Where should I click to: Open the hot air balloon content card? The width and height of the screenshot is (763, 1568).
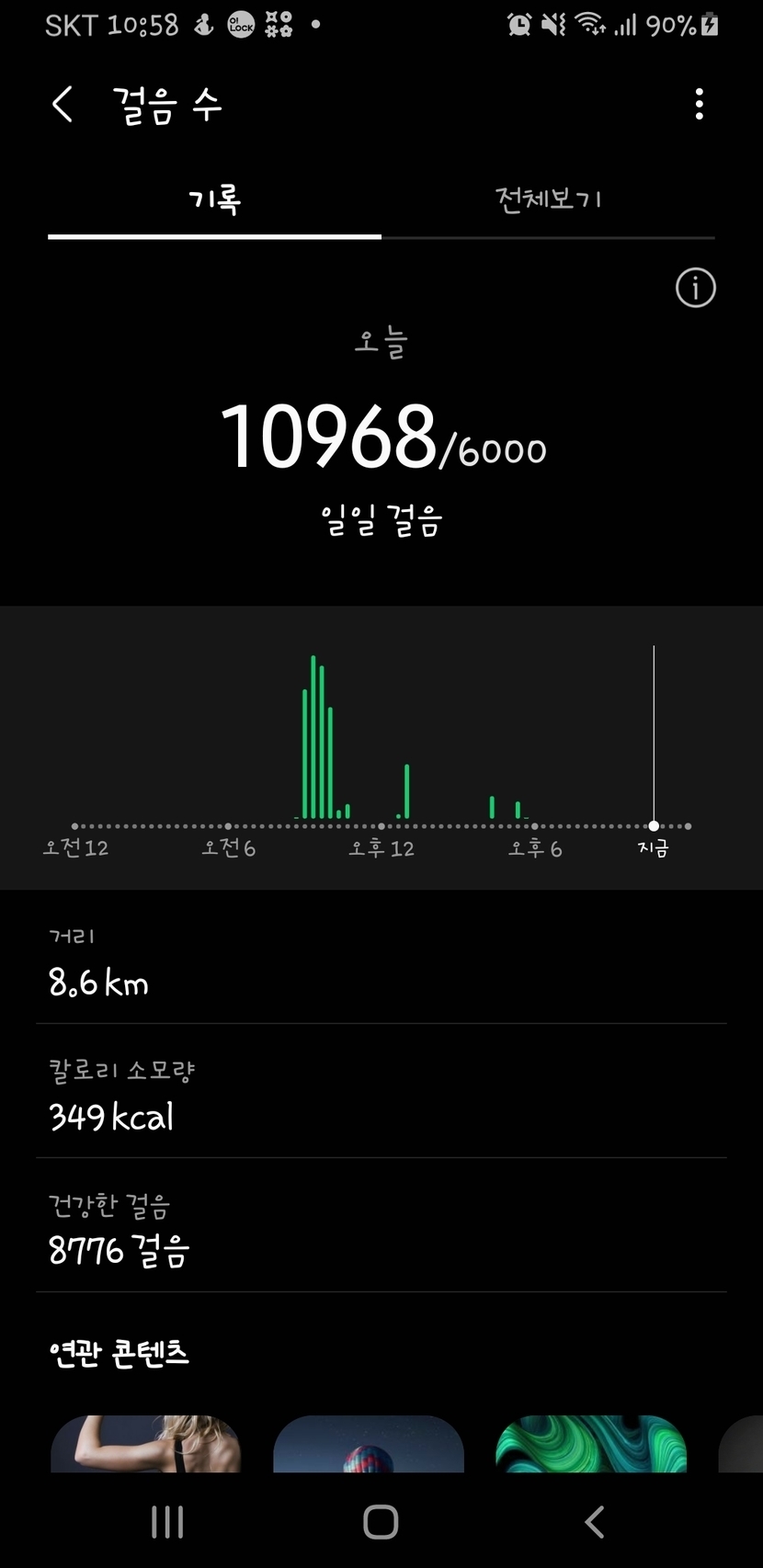point(369,1444)
